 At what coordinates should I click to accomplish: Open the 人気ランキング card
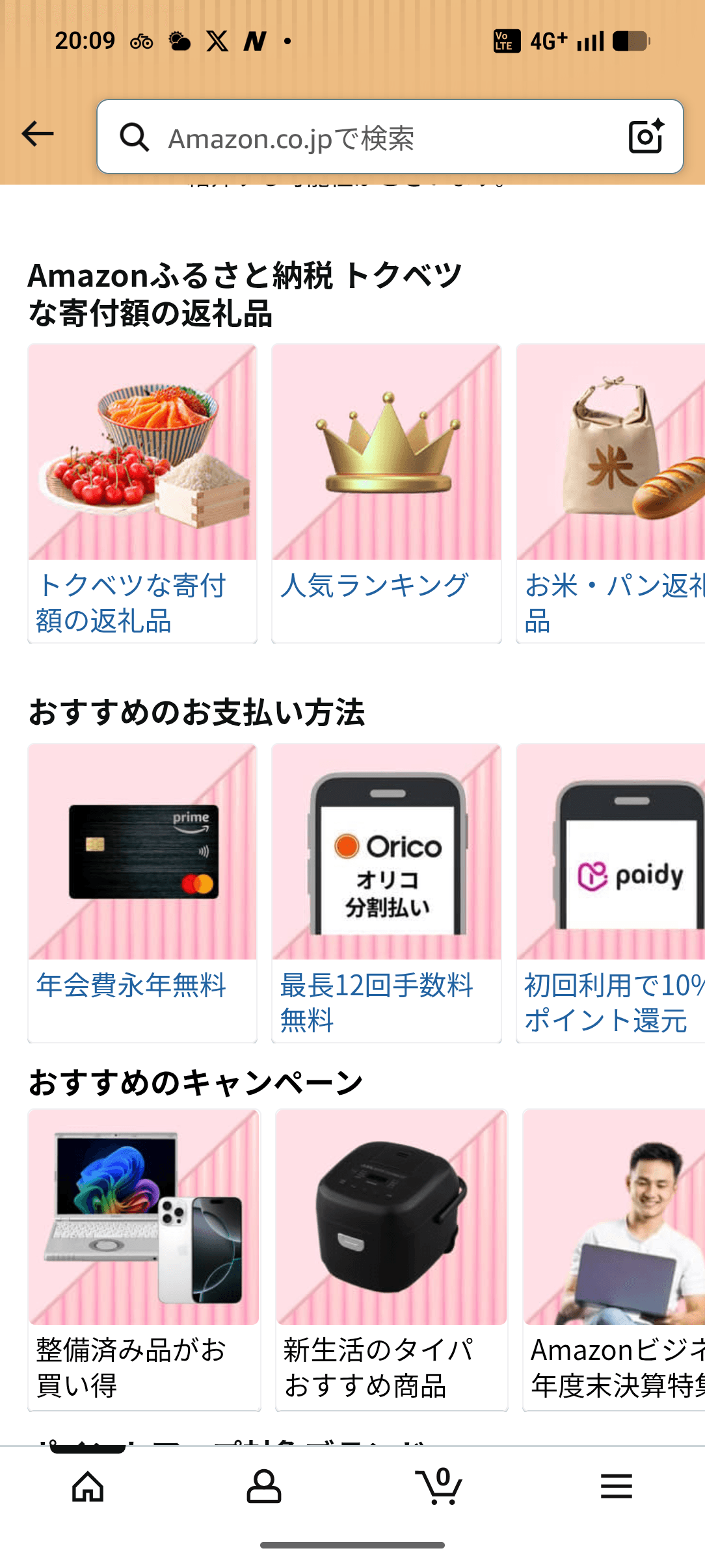[x=386, y=494]
